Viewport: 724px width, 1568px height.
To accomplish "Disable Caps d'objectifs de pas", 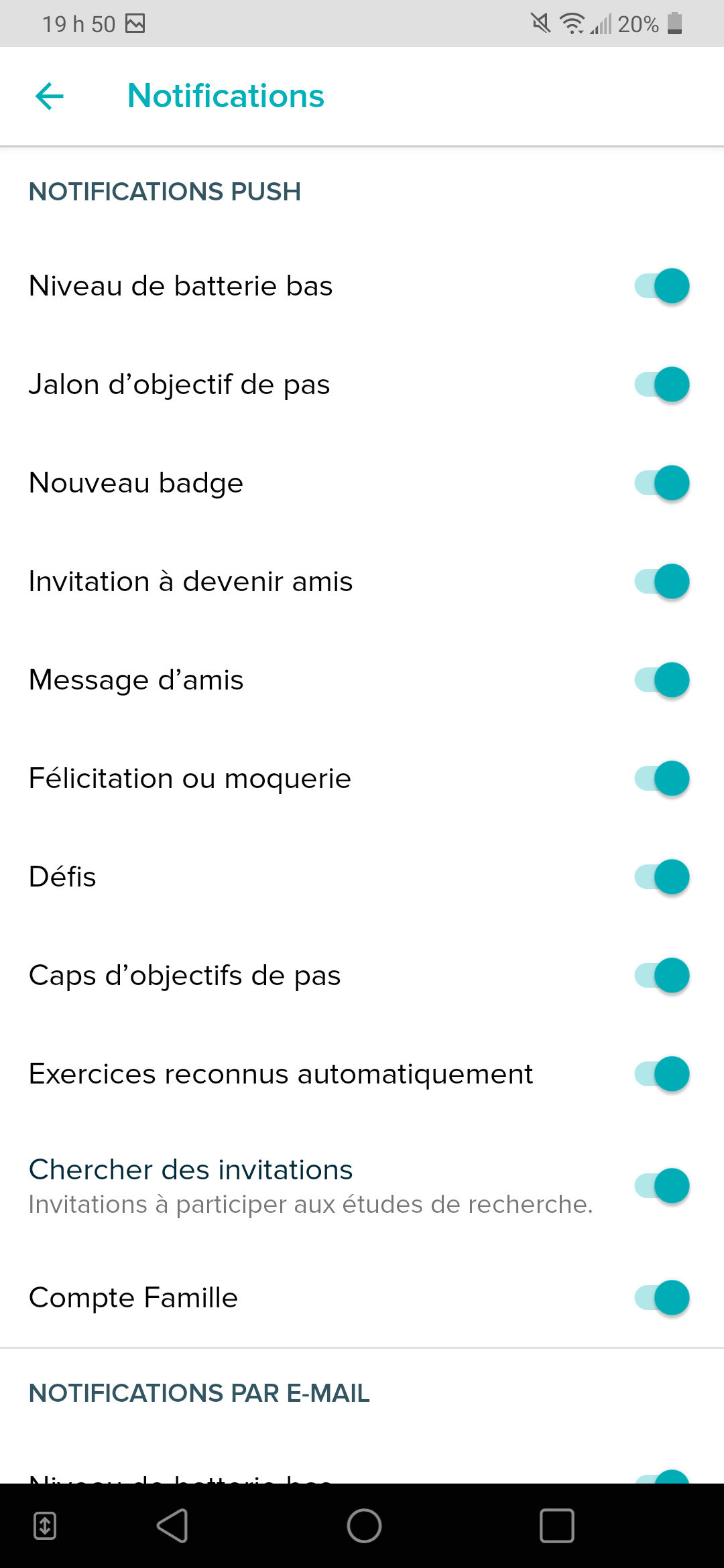I will pyautogui.click(x=662, y=976).
